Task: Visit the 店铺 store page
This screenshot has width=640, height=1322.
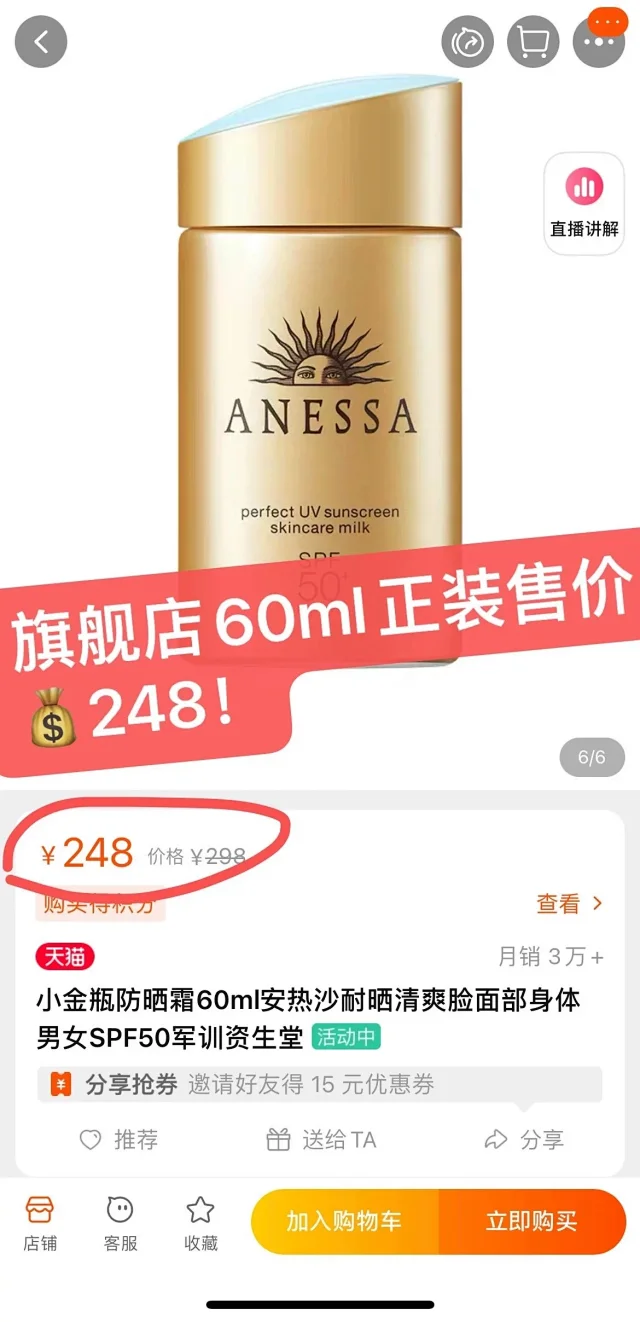Action: point(40,1223)
